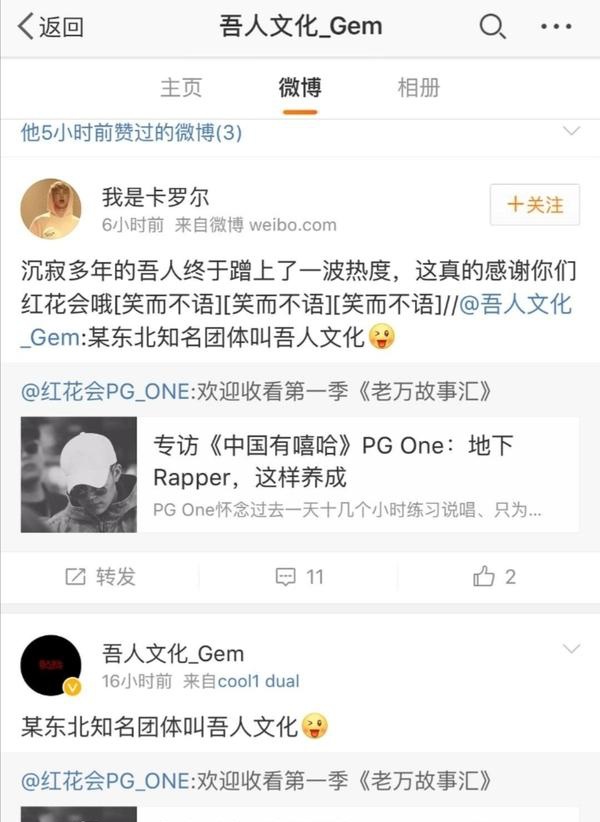Tap the cool1 dual source link
This screenshot has width=600, height=822.
click(258, 681)
